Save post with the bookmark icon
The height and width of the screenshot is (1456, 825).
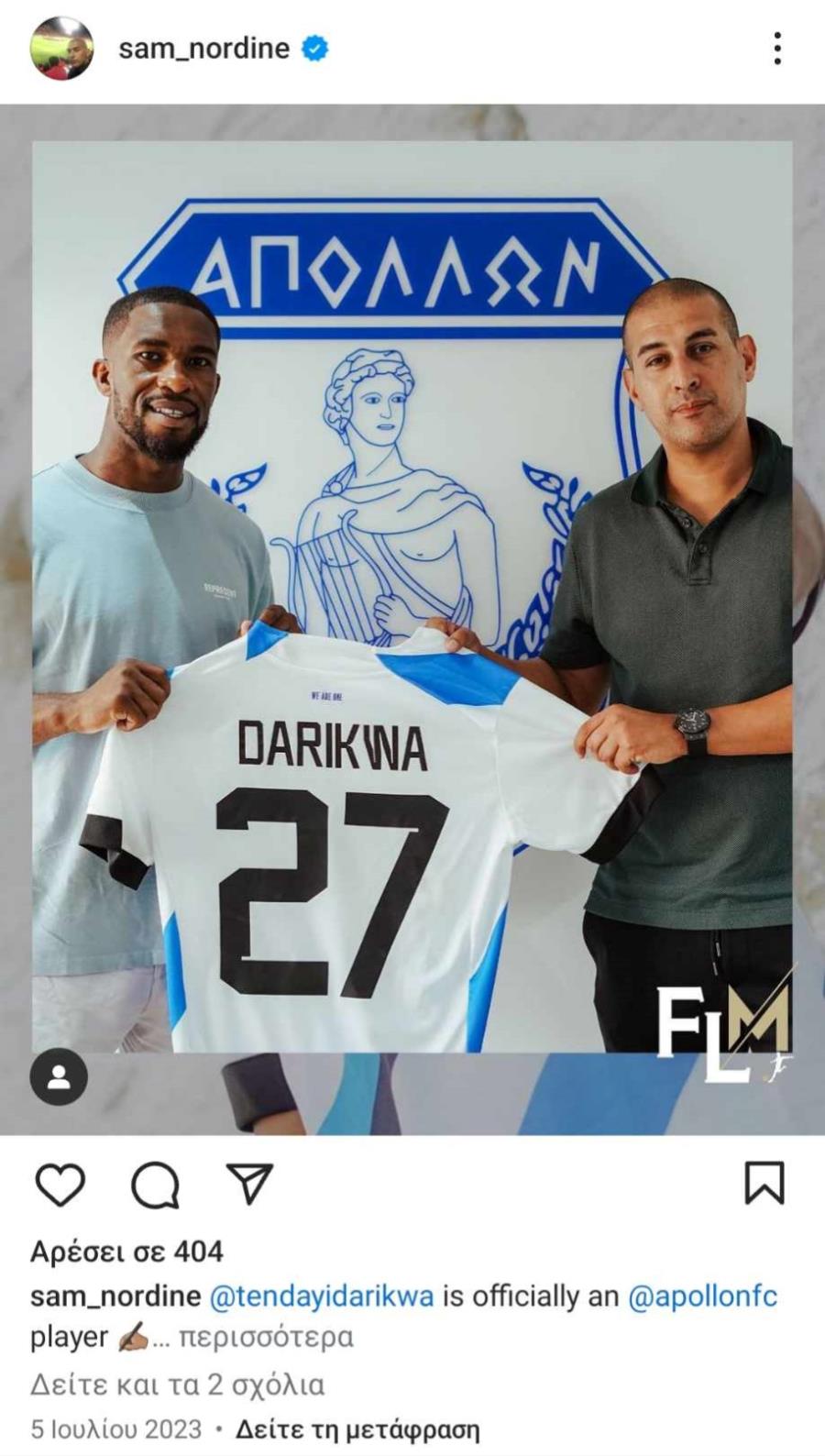click(764, 1183)
